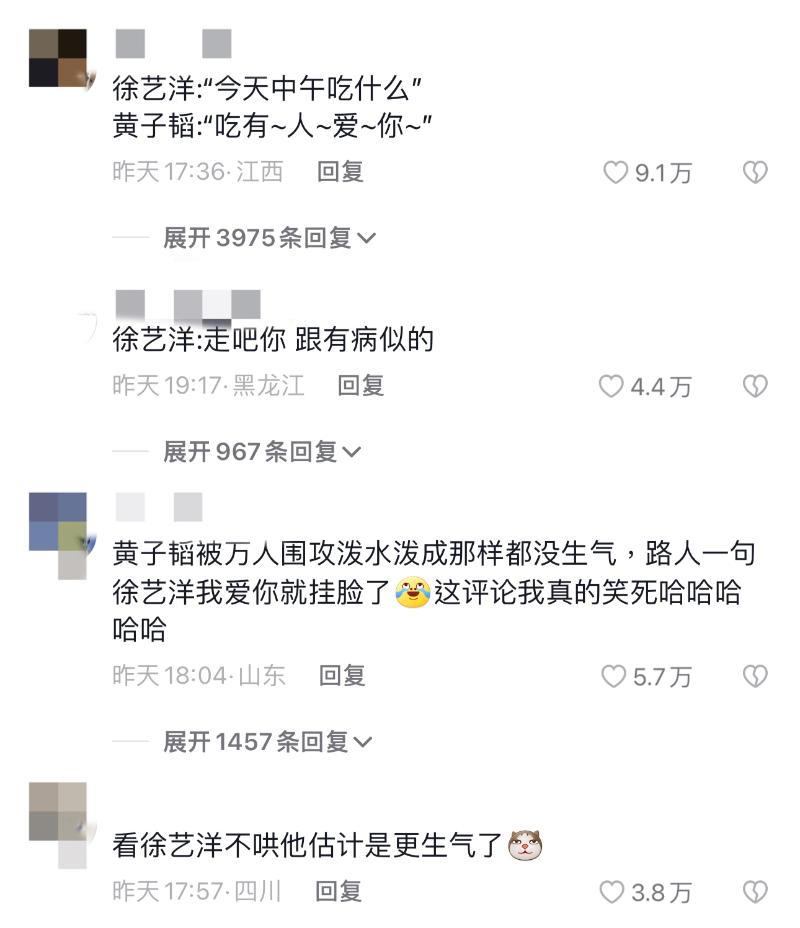Dislike the 黑龙江 comment
Image resolution: width=800 pixels, height=928 pixels.
tap(755, 386)
